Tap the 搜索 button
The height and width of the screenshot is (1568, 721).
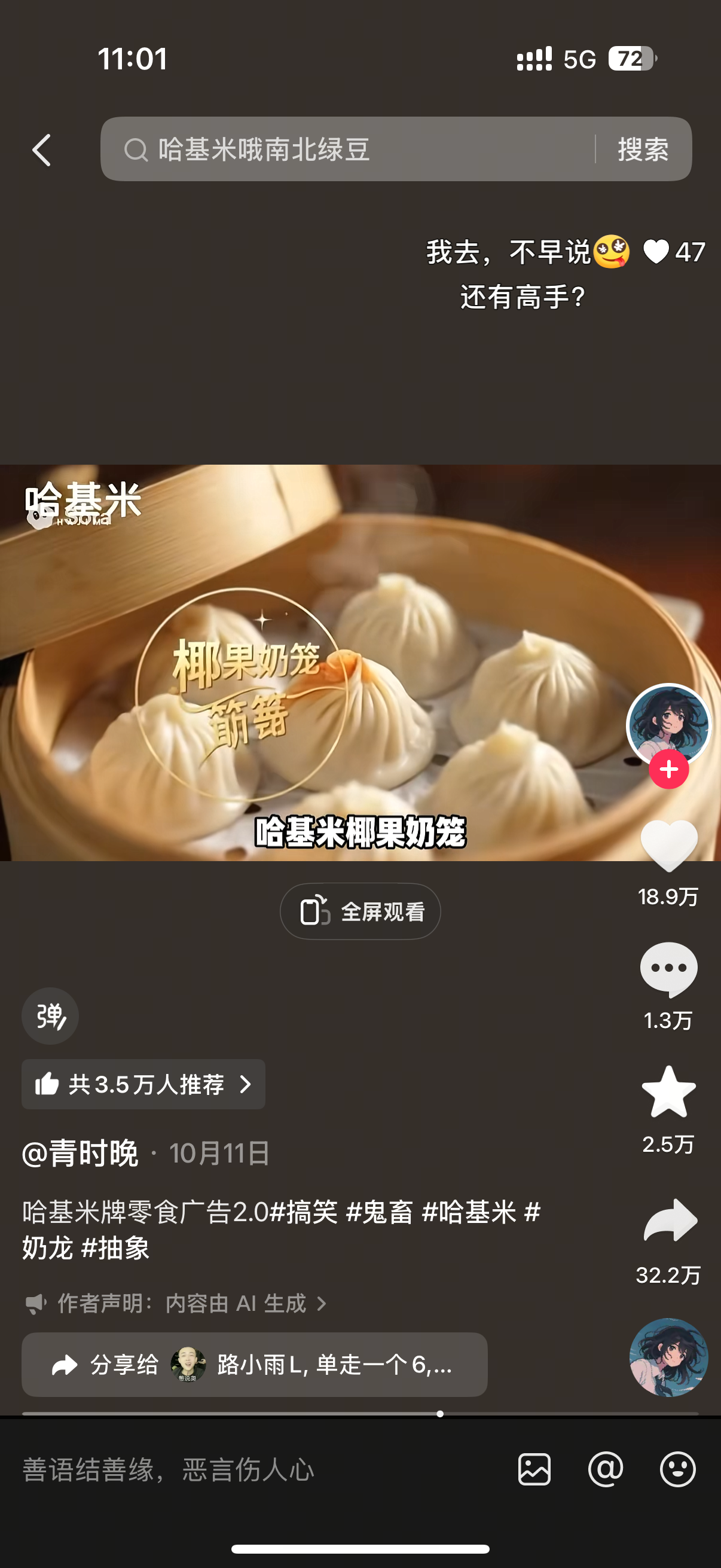[643, 150]
